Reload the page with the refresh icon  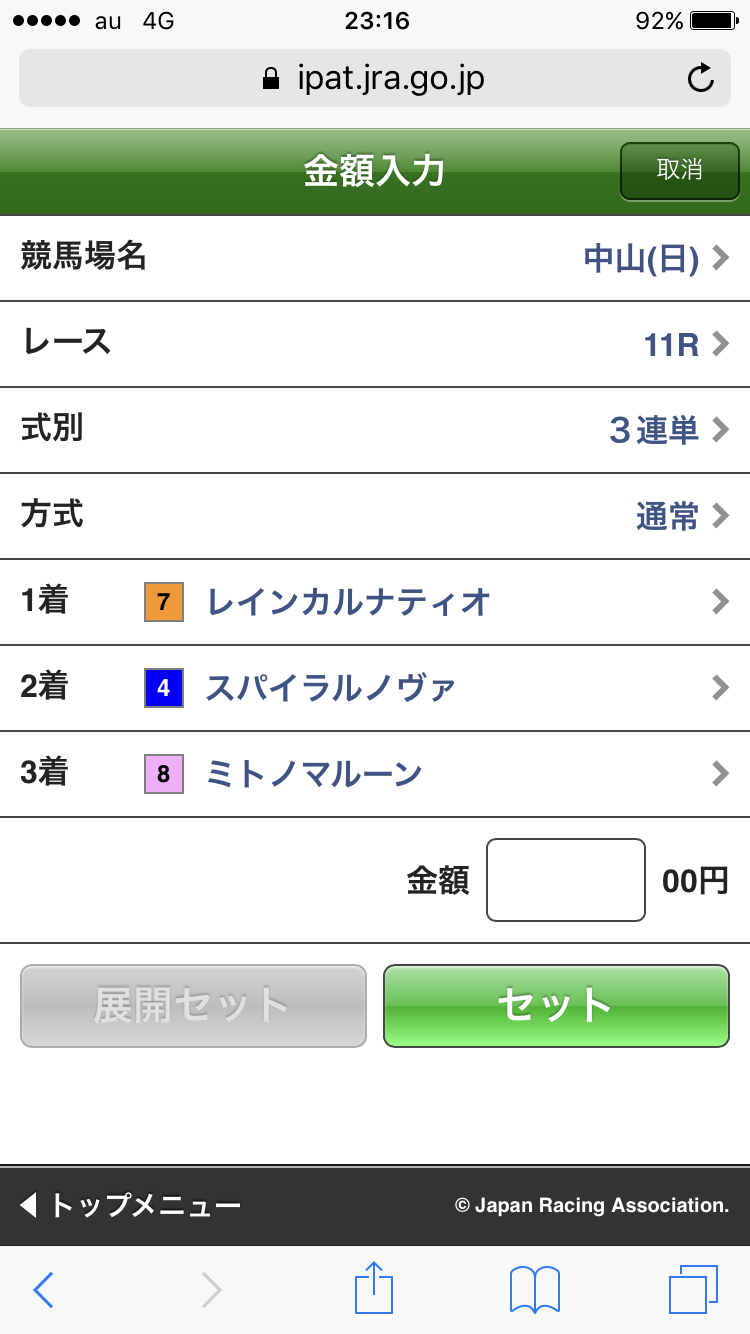701,77
